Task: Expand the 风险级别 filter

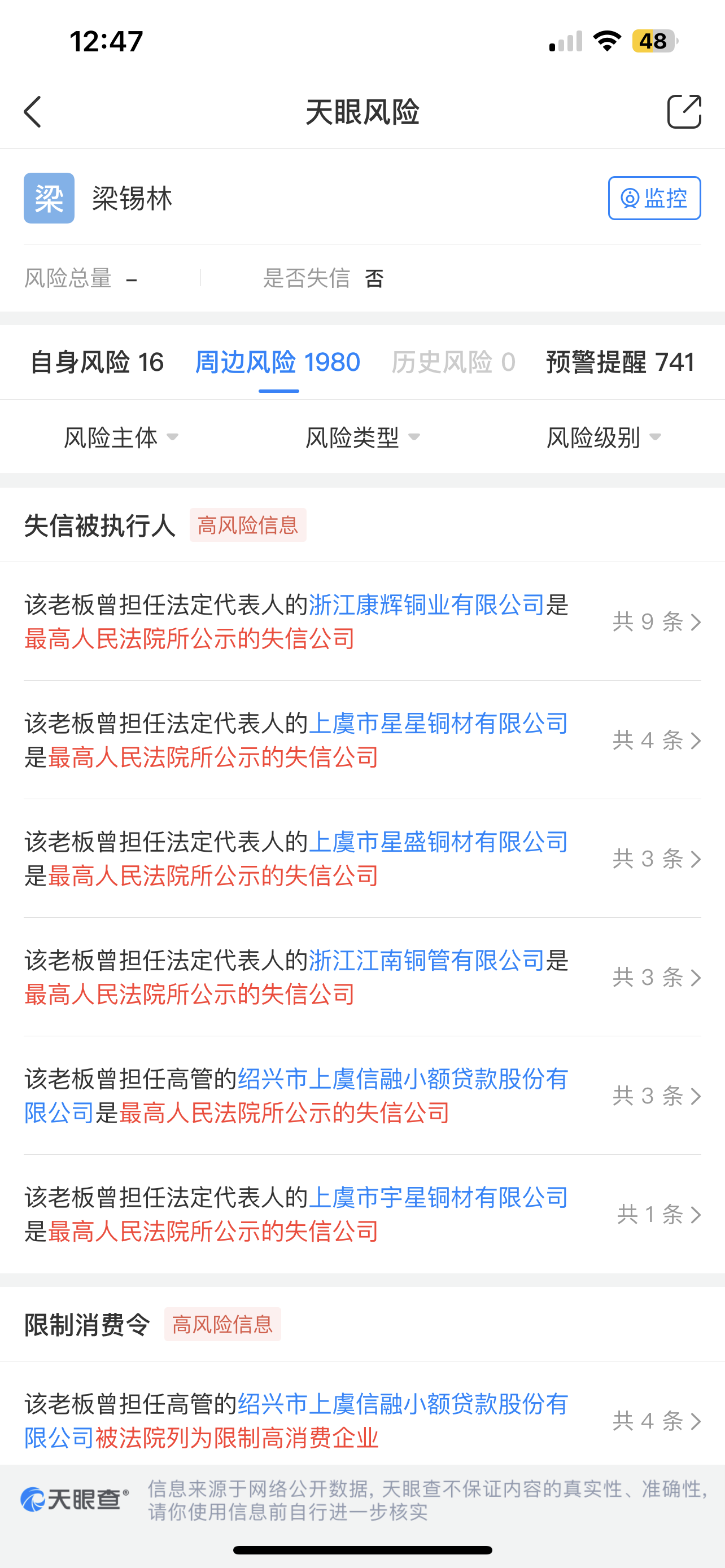Action: [x=603, y=437]
